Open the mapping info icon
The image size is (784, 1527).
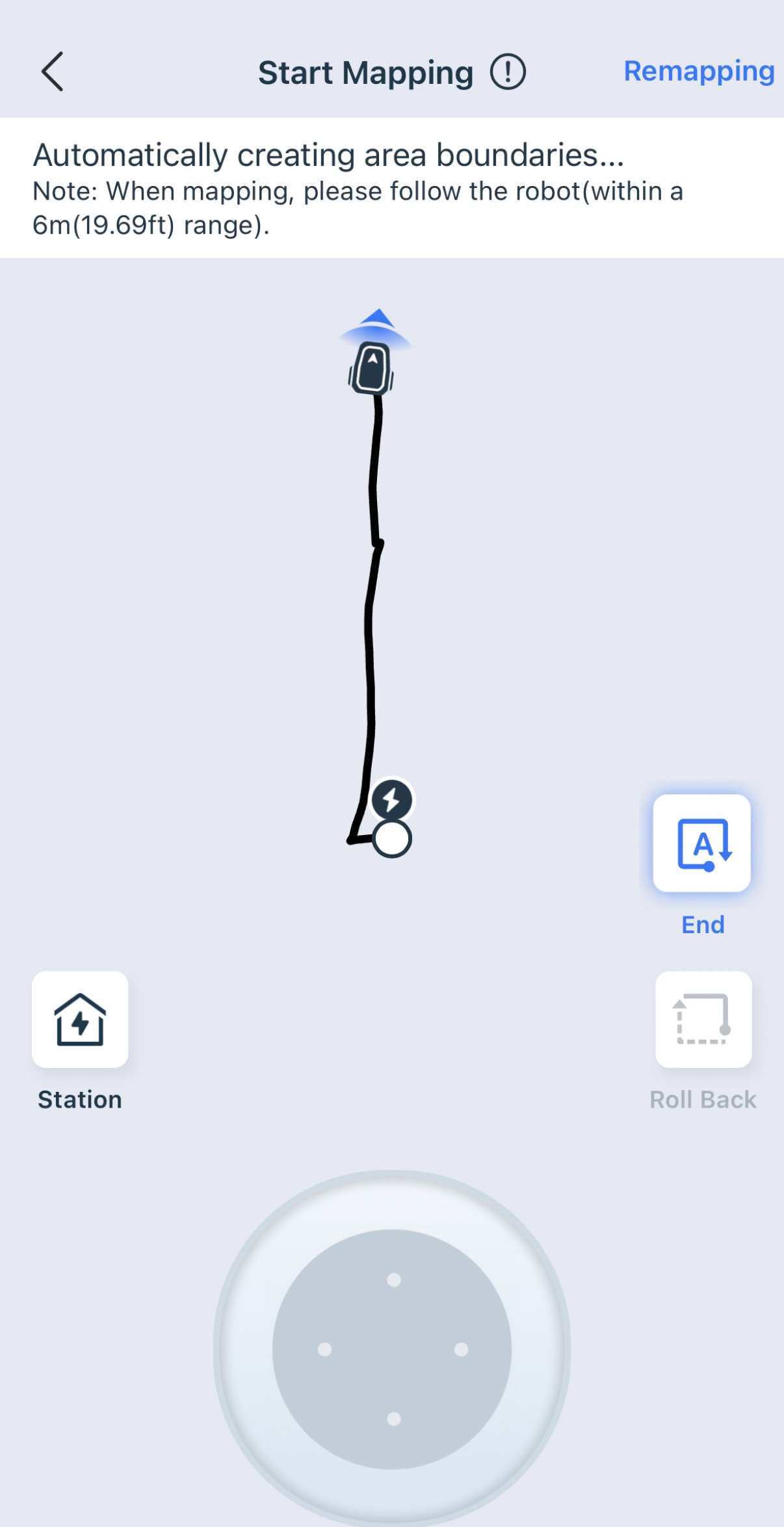[508, 72]
